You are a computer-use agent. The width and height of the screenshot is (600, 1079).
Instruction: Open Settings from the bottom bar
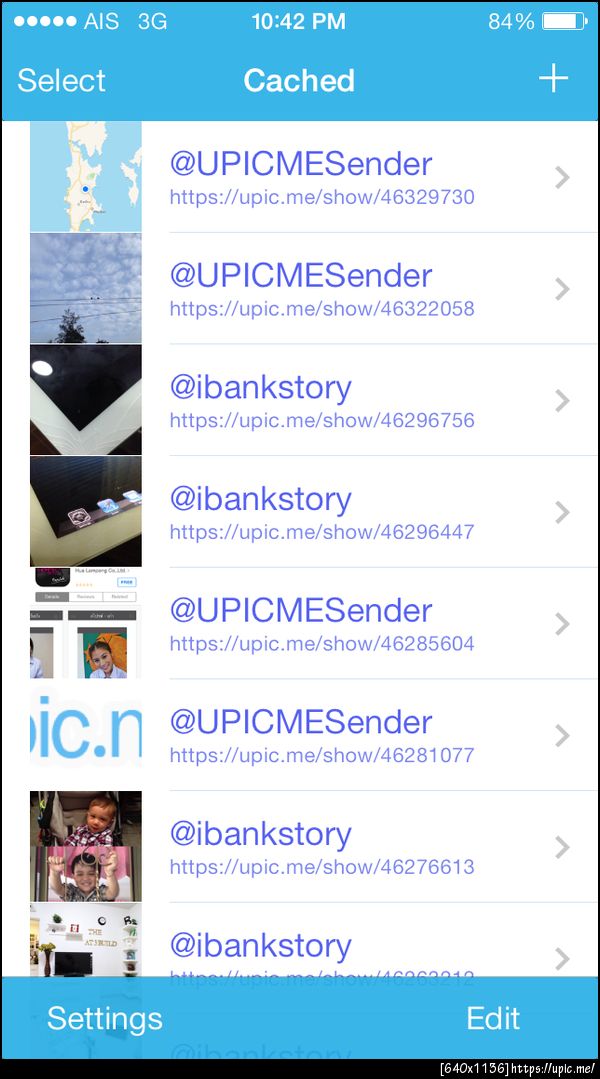point(104,1018)
